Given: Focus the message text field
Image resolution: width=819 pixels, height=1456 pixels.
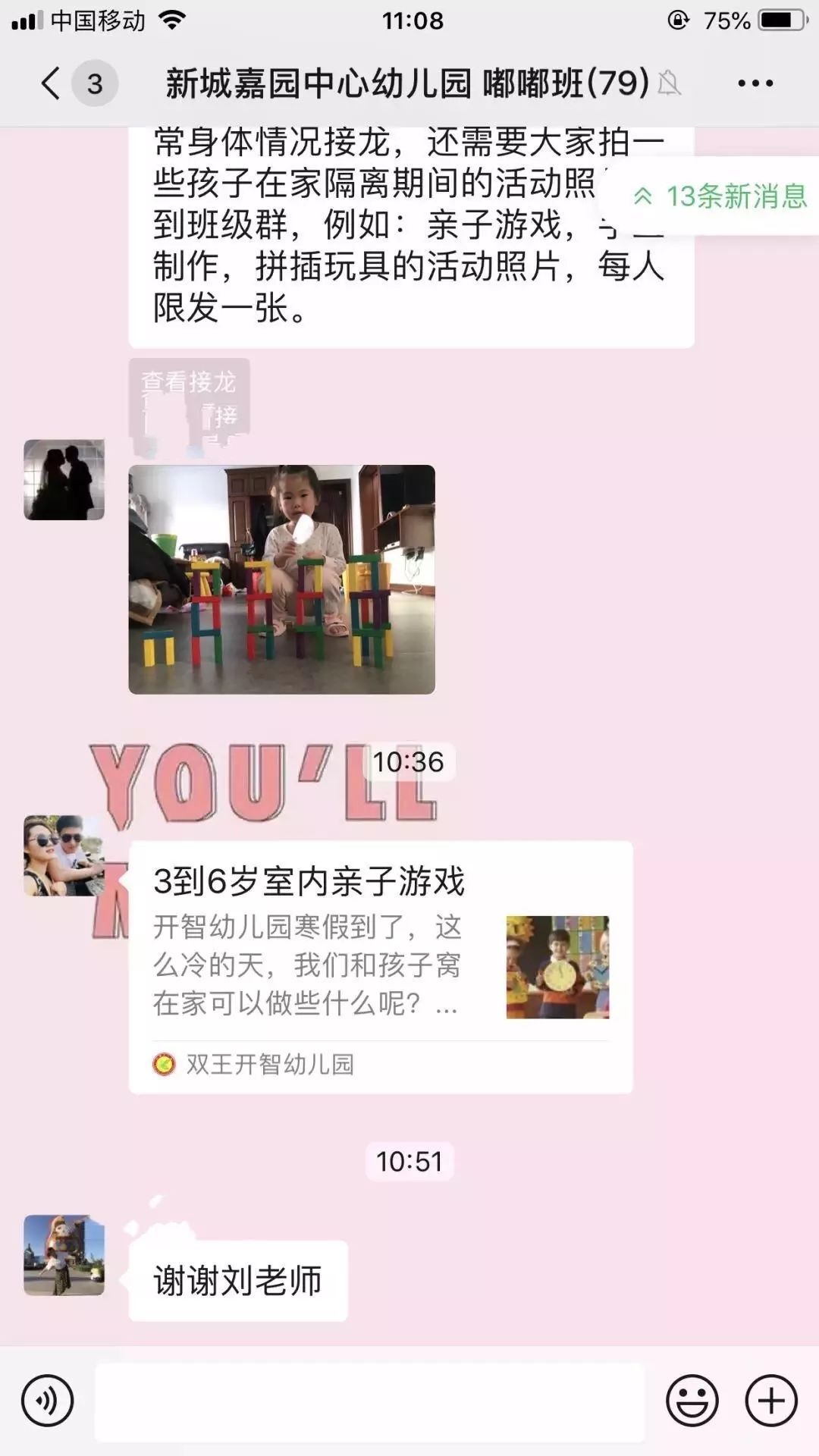Looking at the screenshot, I should pos(369,1401).
